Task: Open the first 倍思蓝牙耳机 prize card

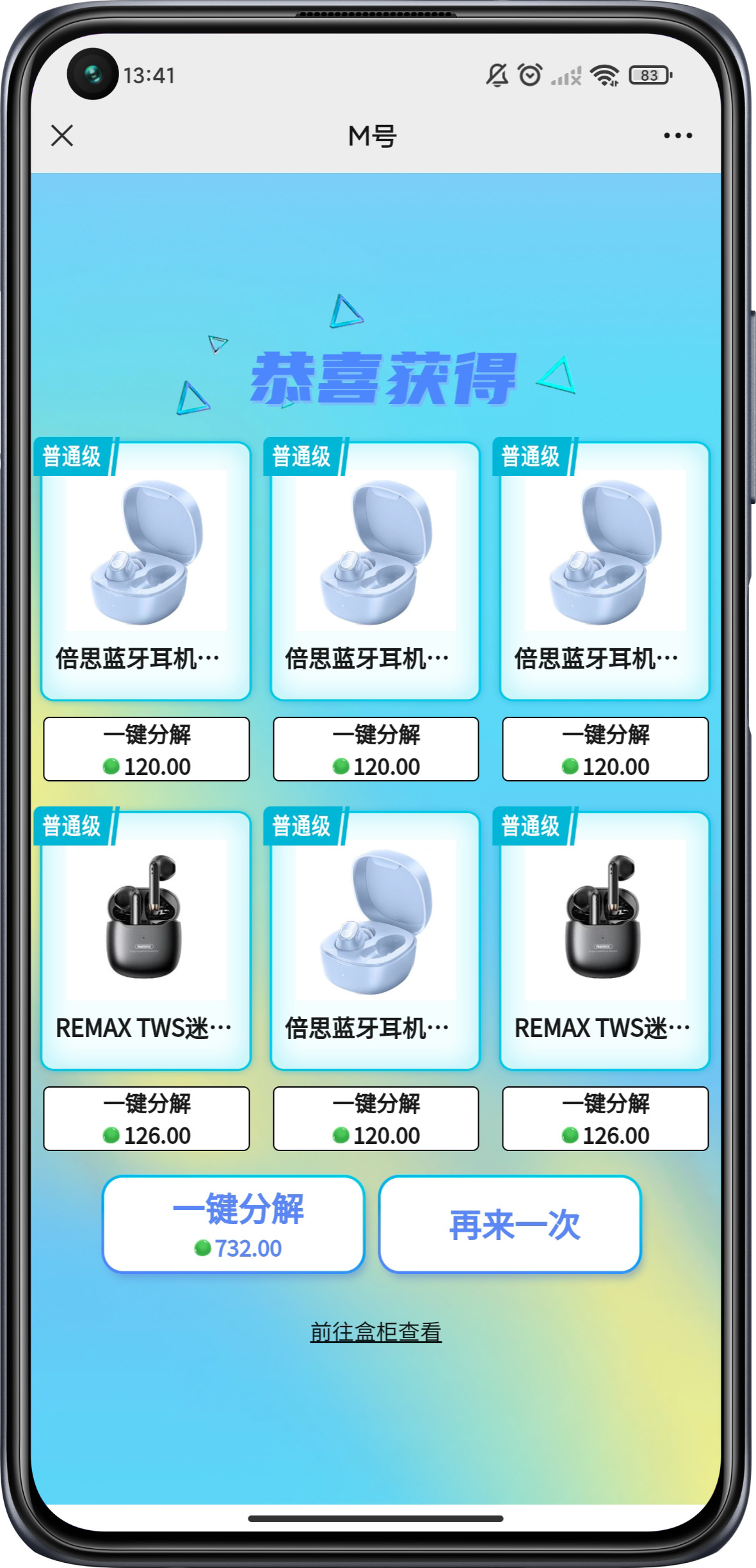Action: pyautogui.click(x=146, y=570)
